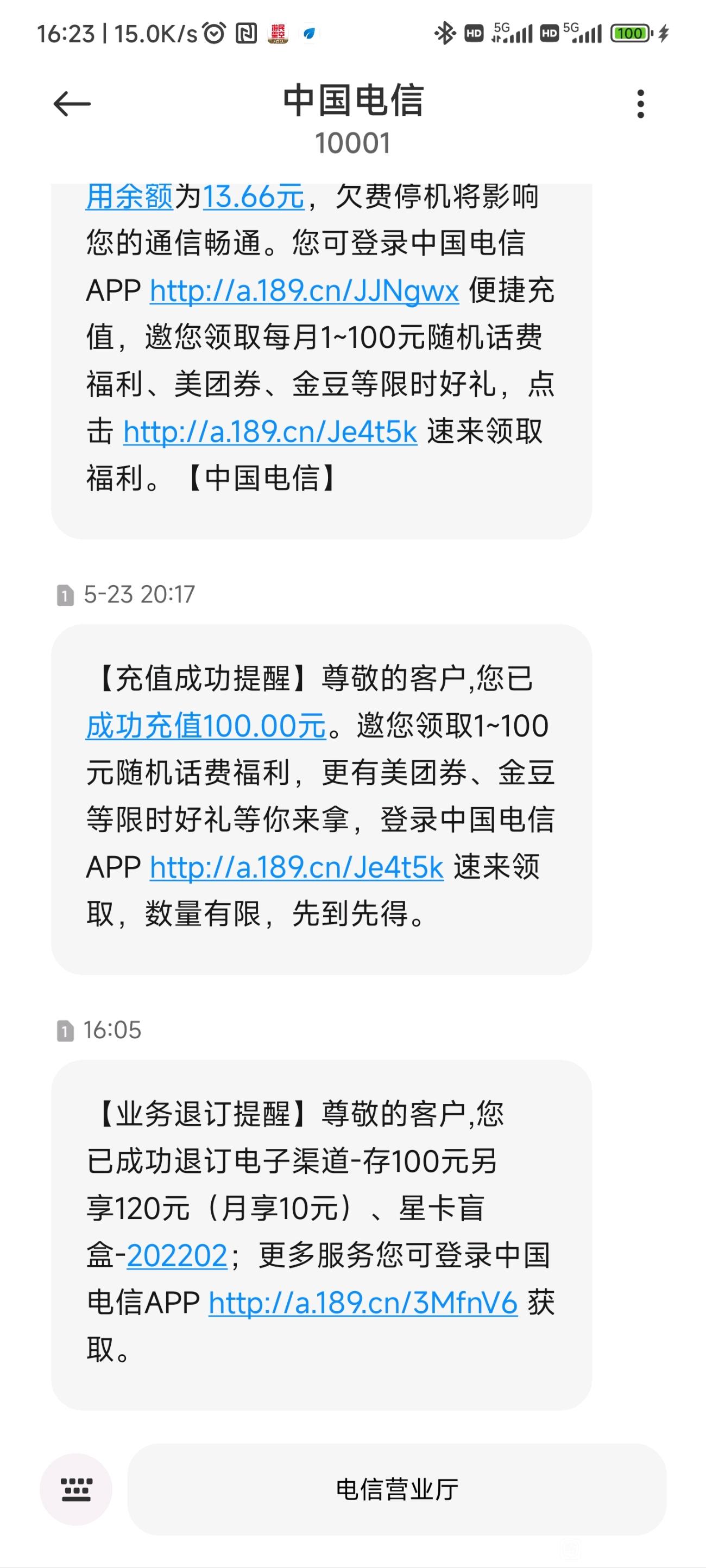This screenshot has width=706, height=1568.
Task: Tap the underlined 13.66元 balance amount
Action: click(254, 196)
